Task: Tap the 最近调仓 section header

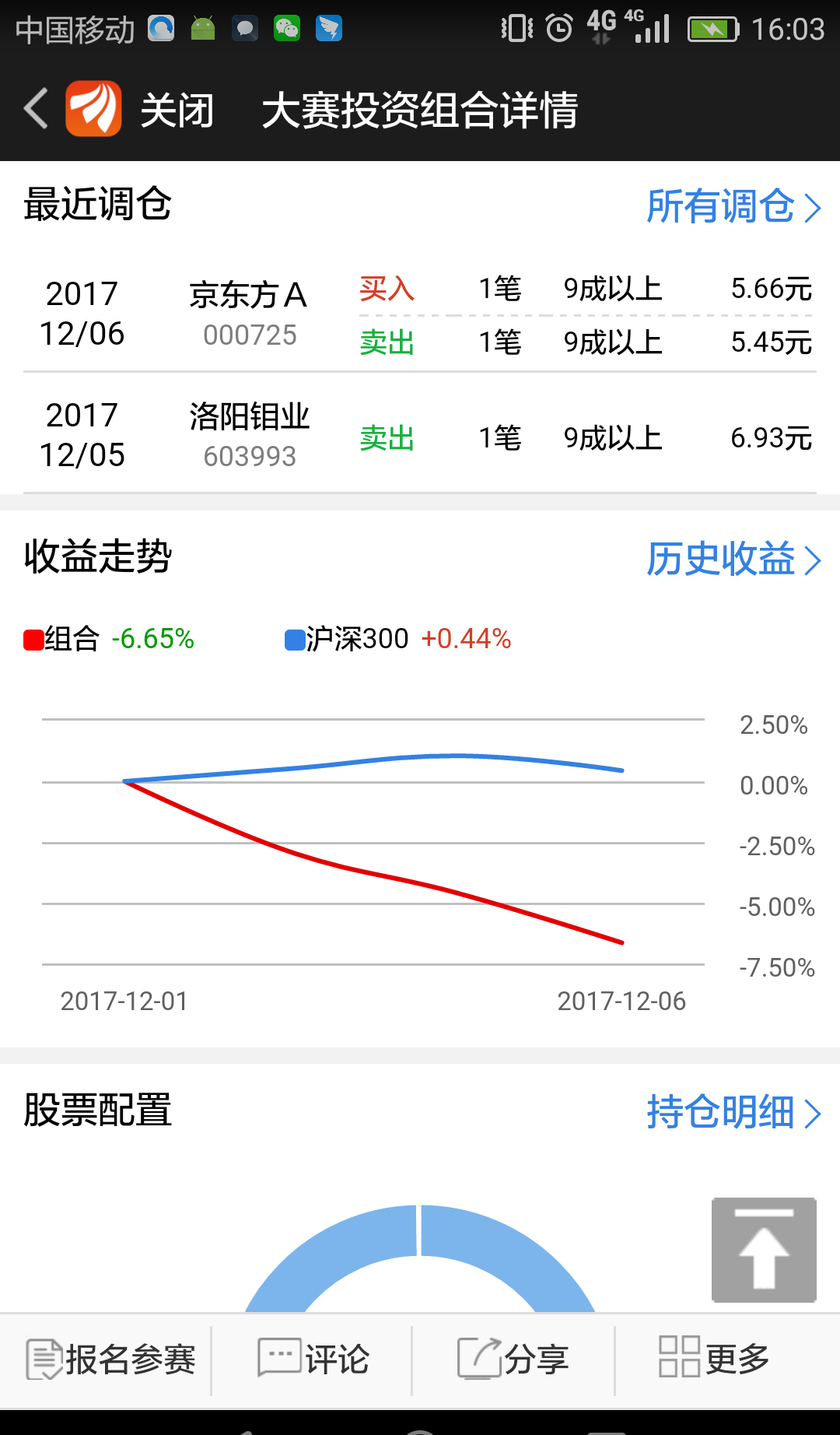Action: pyautogui.click(x=97, y=205)
